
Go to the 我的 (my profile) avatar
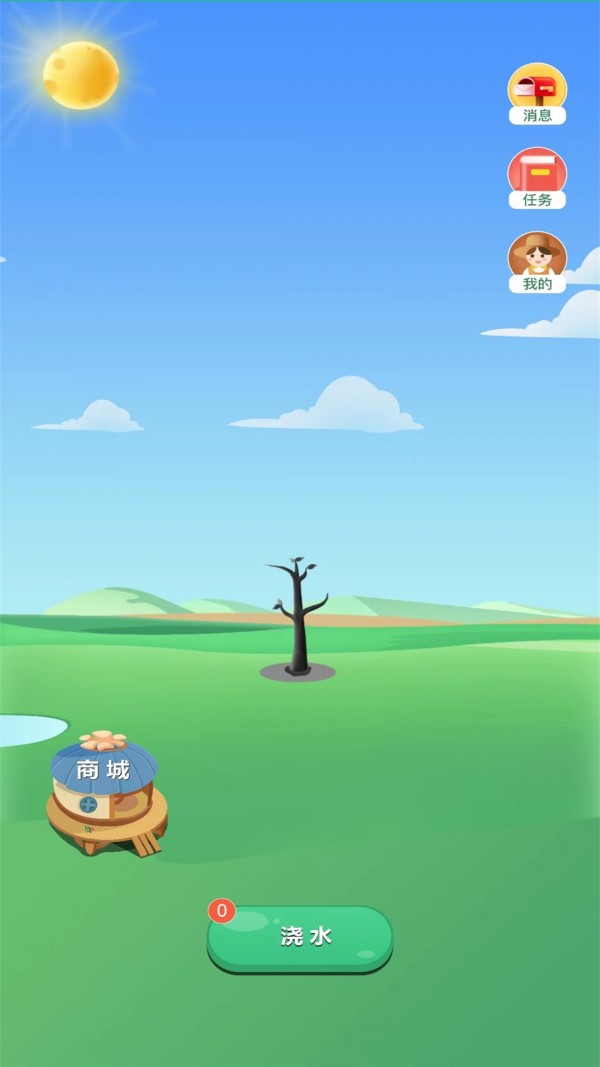pos(537,261)
